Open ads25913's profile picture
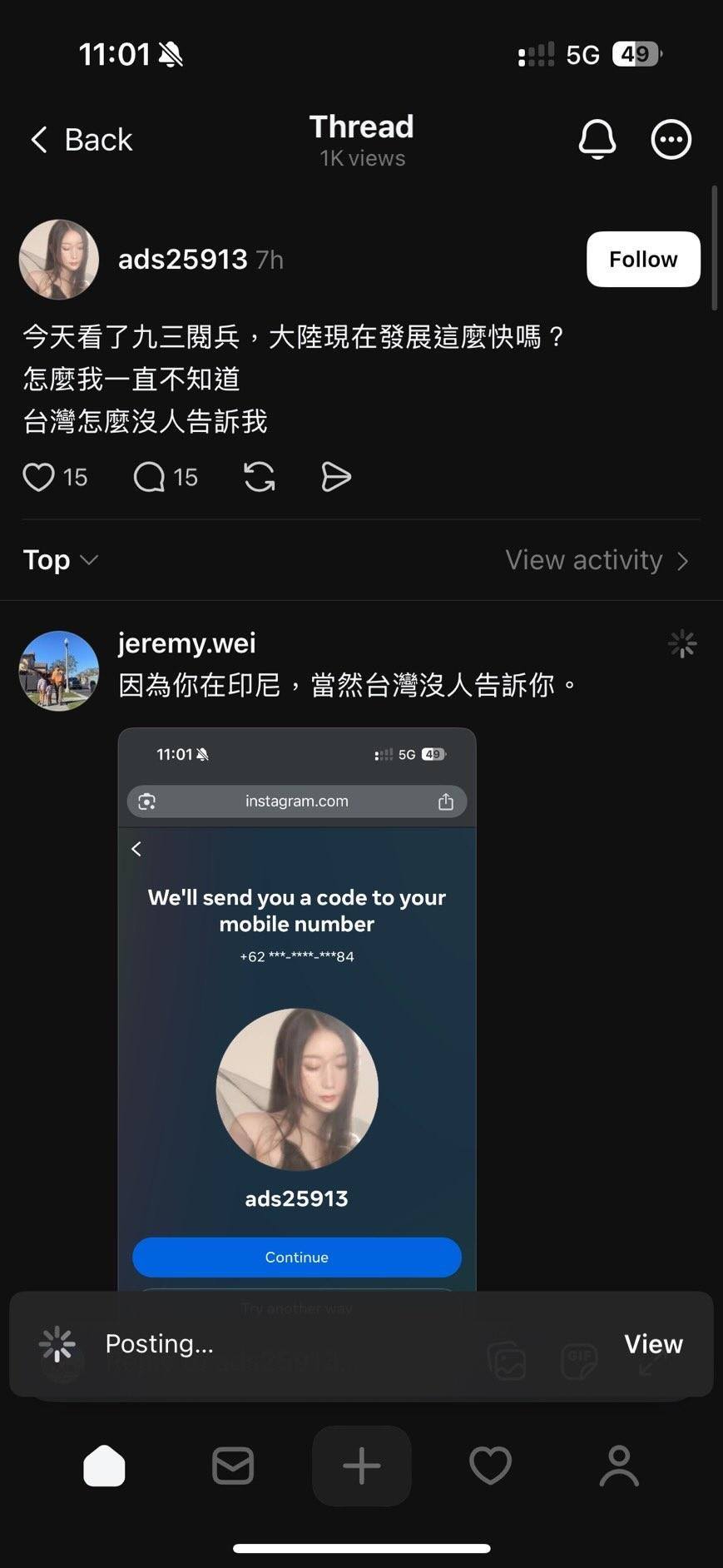The height and width of the screenshot is (1568, 723). (59, 260)
